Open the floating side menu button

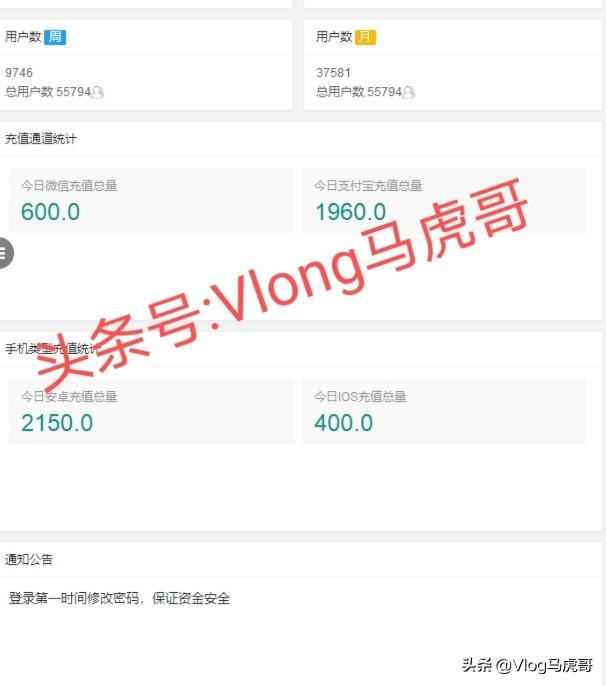pyautogui.click(x=4, y=254)
